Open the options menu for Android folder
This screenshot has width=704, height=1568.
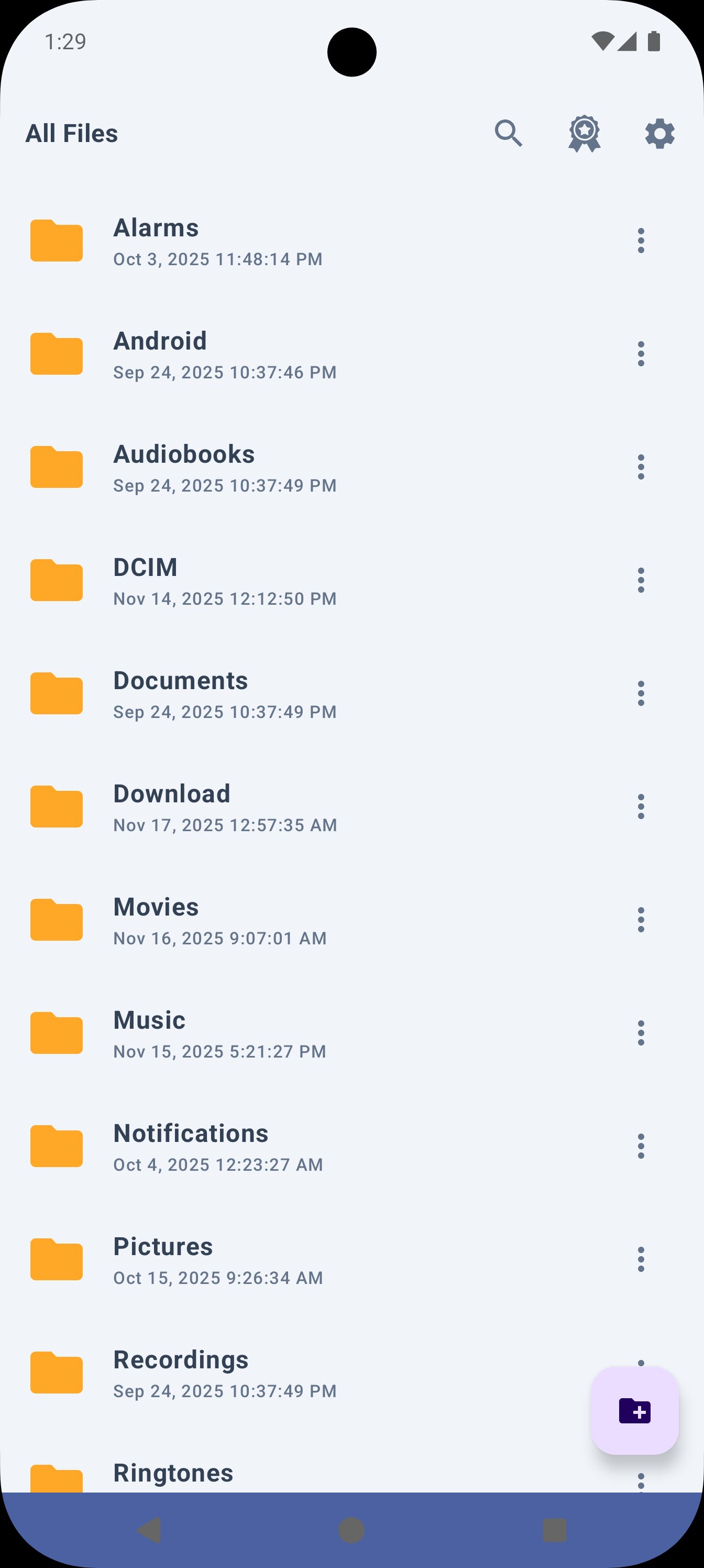[641, 354]
